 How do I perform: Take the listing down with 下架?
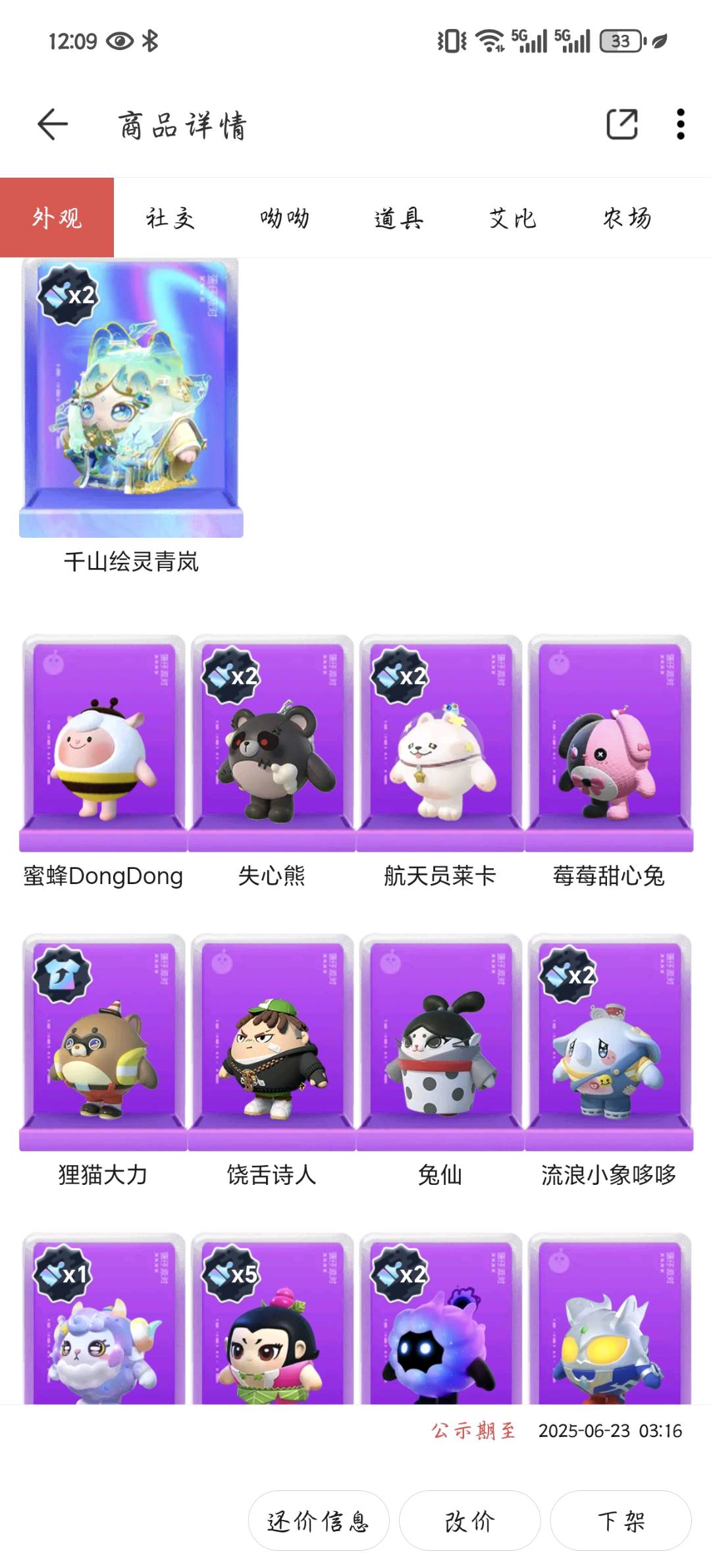[620, 1521]
